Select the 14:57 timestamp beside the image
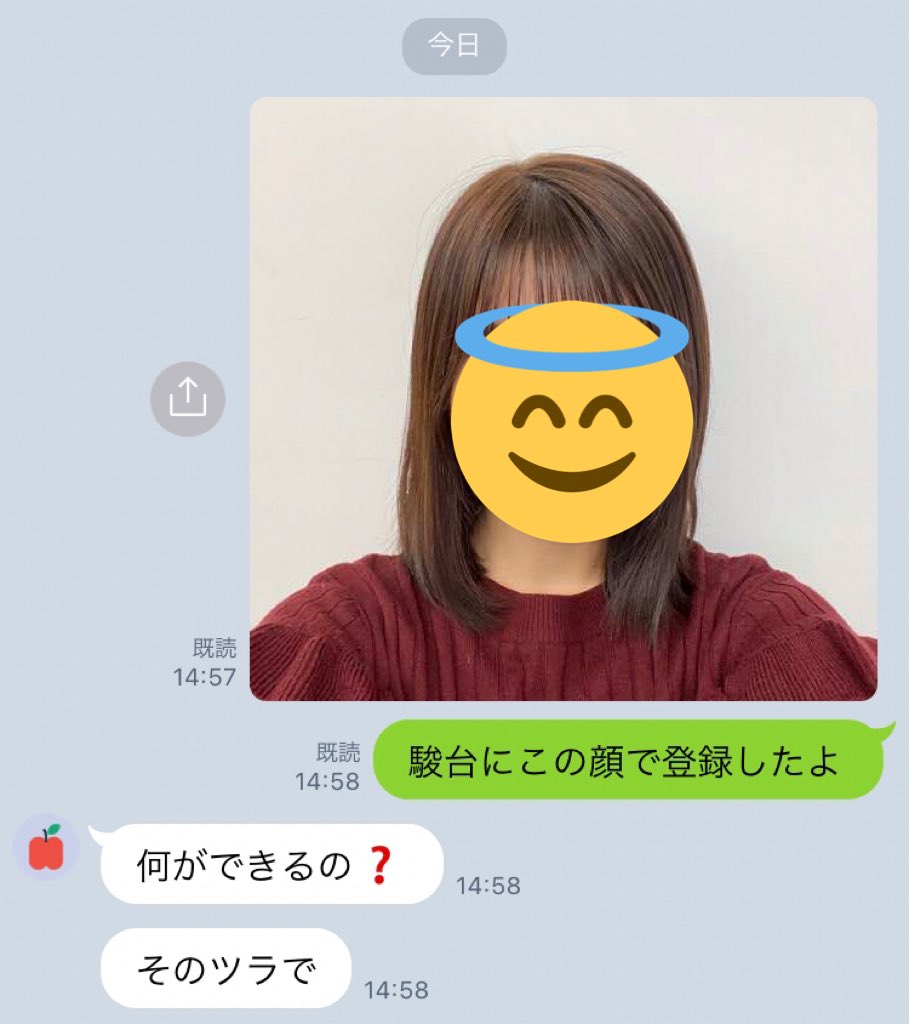The width and height of the screenshot is (909, 1024). 205,675
